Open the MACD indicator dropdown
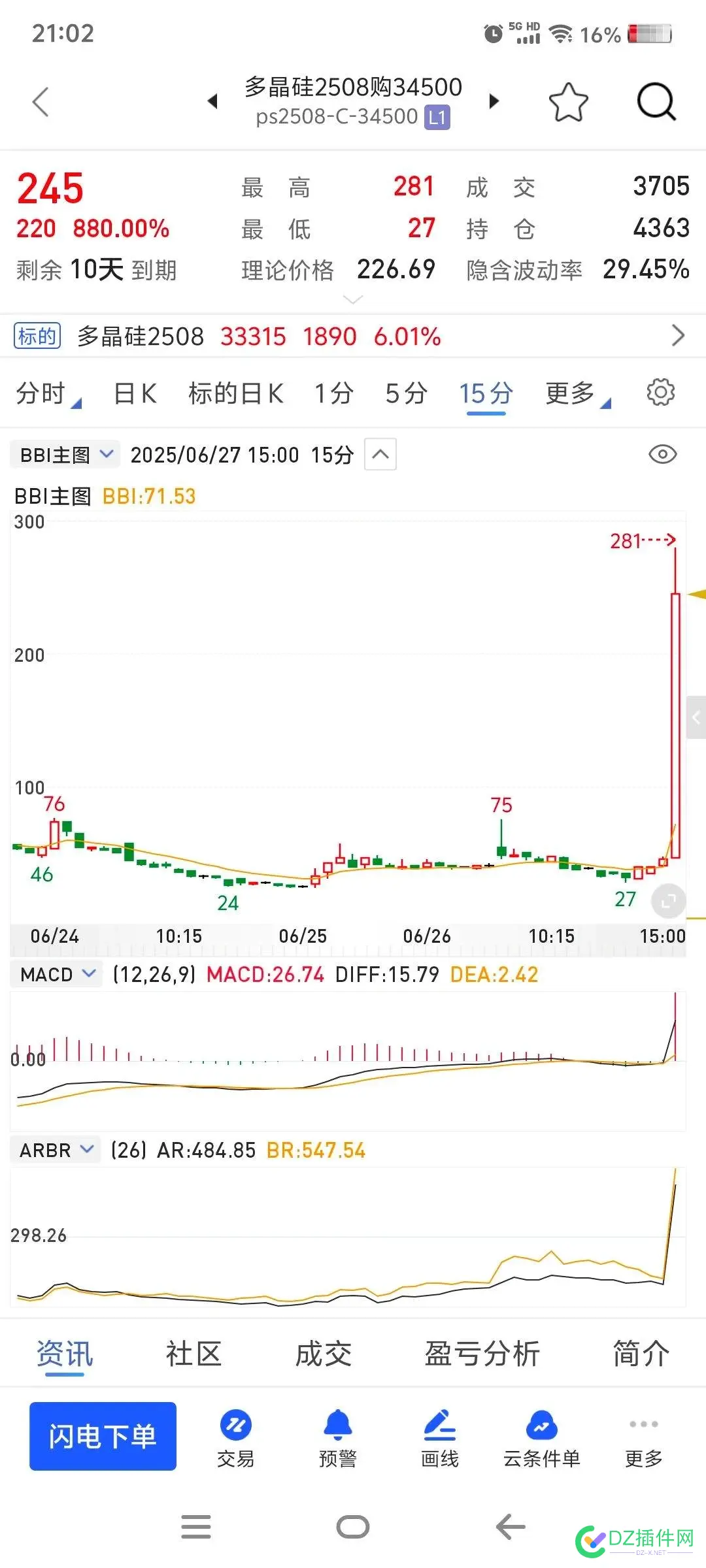This screenshot has height=1568, width=706. point(56,974)
